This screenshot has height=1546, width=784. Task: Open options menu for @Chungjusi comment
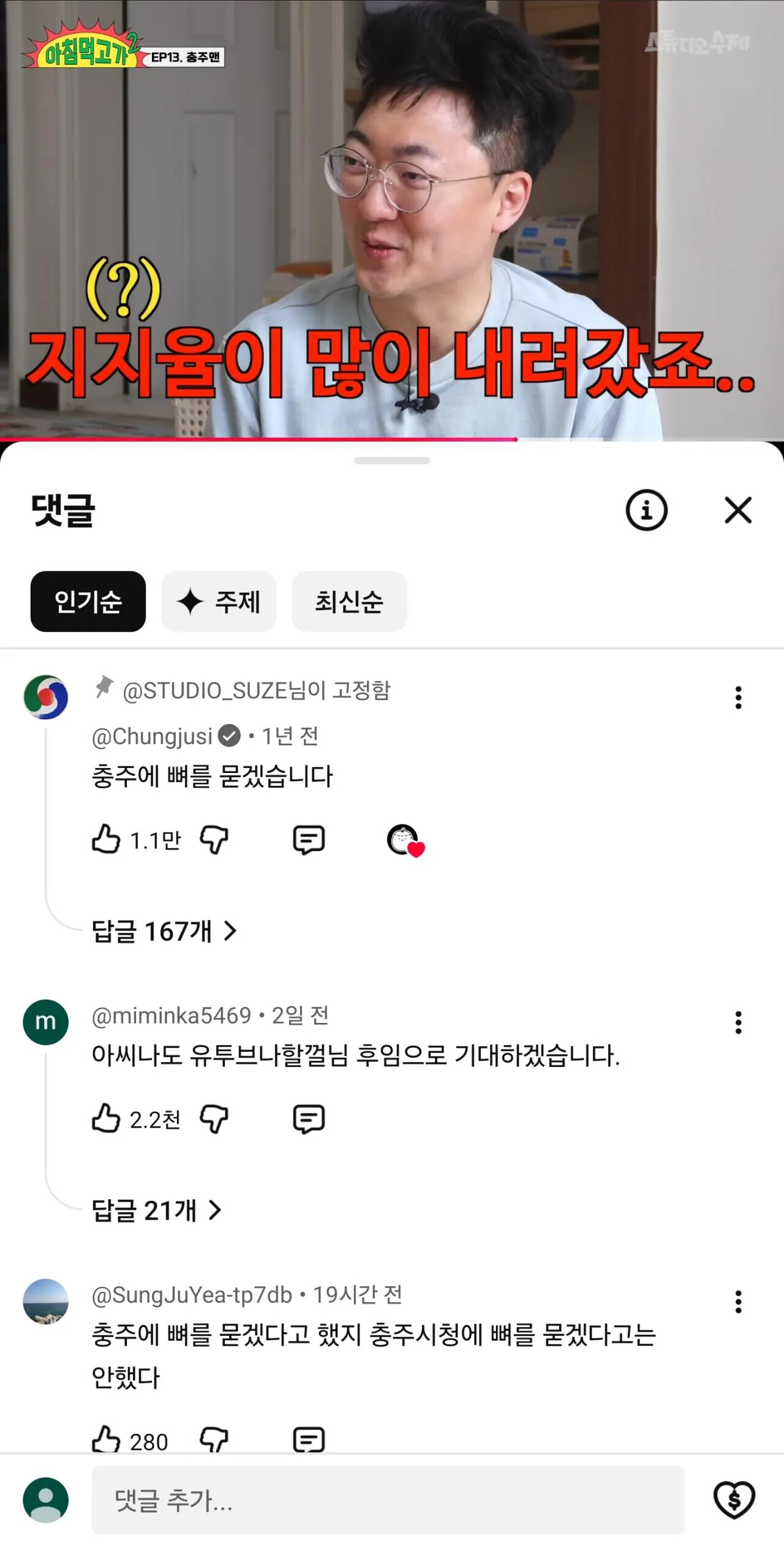point(738,698)
